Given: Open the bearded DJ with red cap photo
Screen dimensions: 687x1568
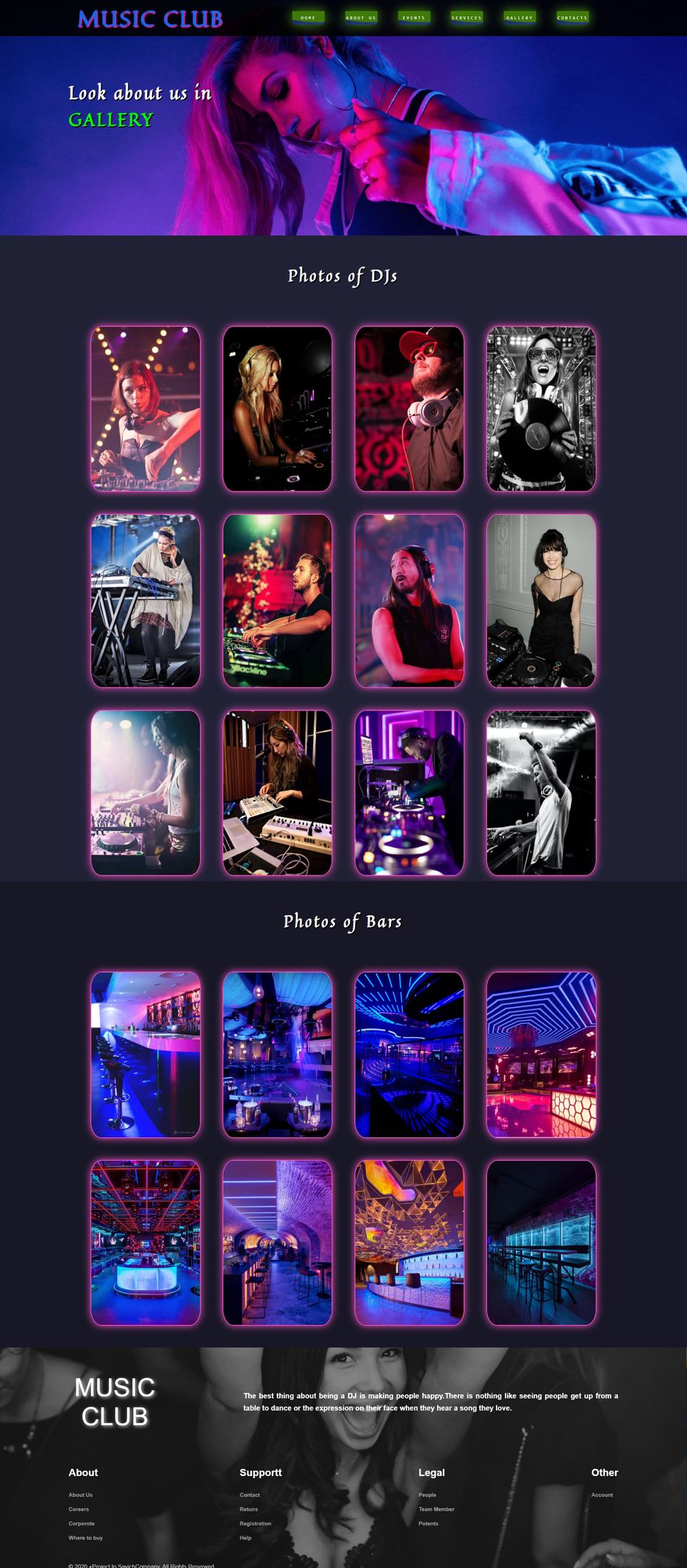Looking at the screenshot, I should click(x=409, y=409).
